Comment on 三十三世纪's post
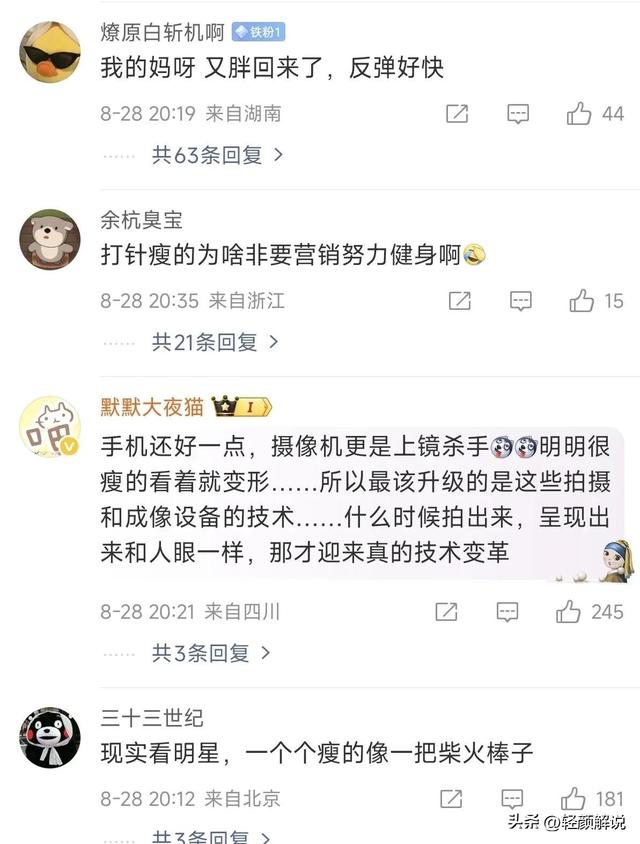Image resolution: width=640 pixels, height=844 pixels. point(512,799)
